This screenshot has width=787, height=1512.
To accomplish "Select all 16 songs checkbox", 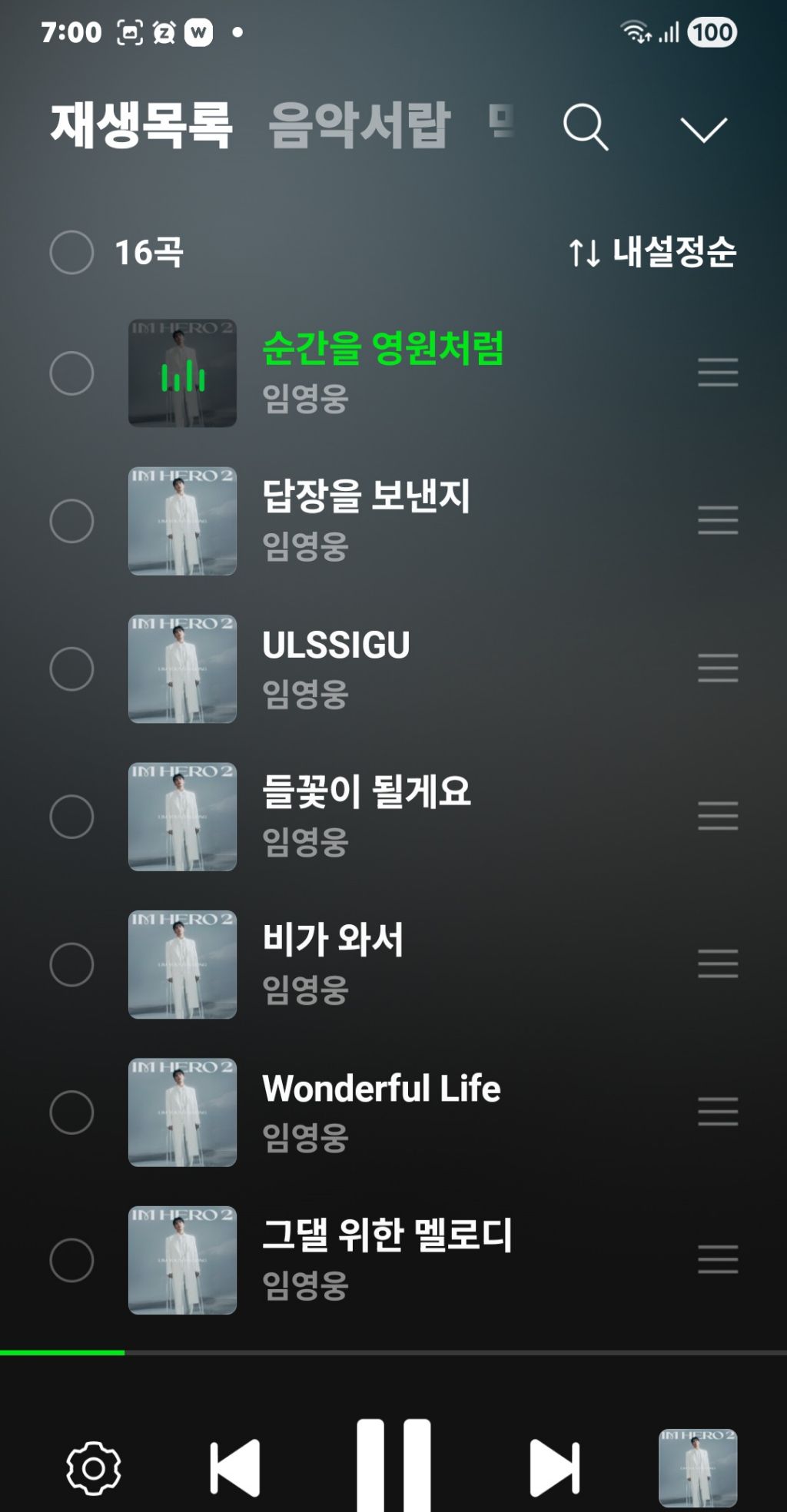I will click(71, 252).
